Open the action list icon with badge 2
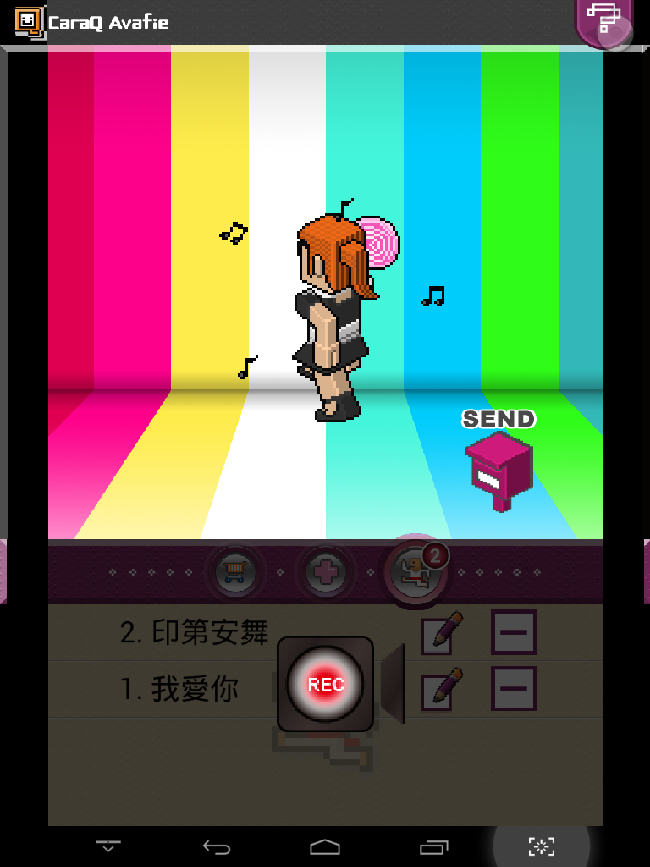Screen dimensions: 650x867 pos(416,572)
